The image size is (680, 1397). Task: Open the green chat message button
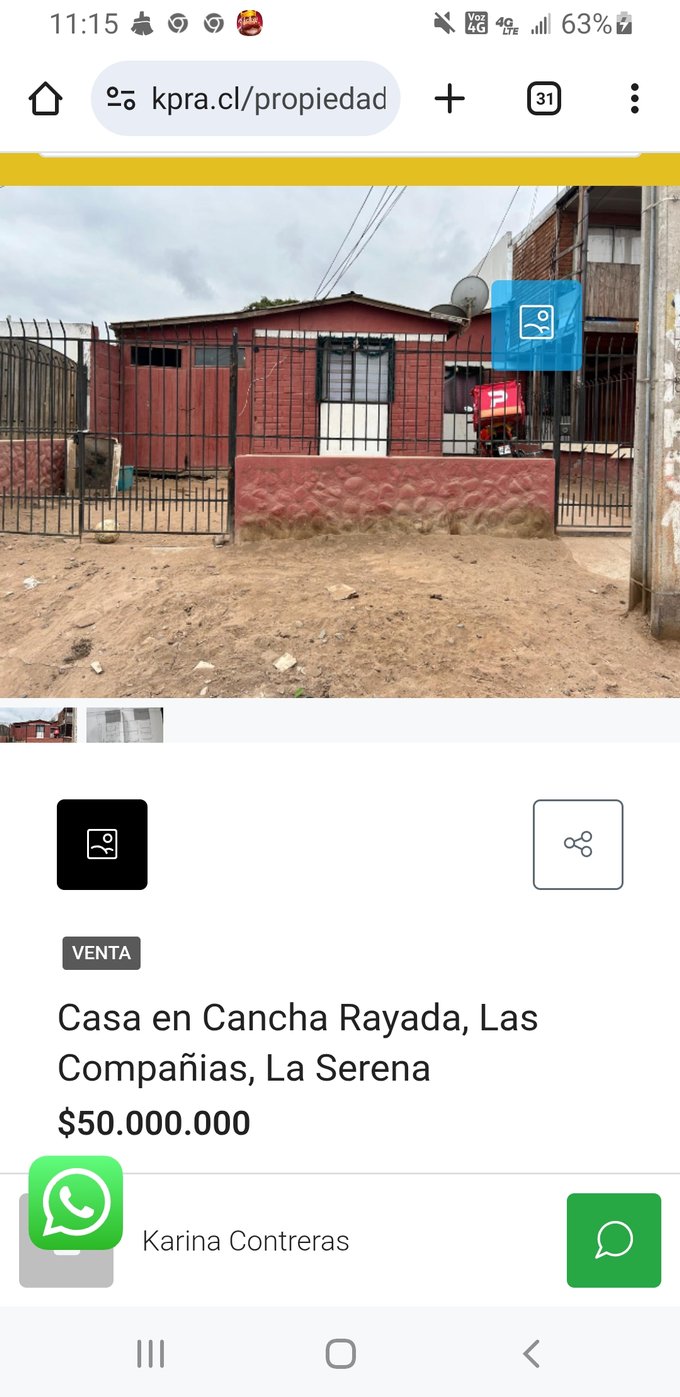(x=614, y=1240)
